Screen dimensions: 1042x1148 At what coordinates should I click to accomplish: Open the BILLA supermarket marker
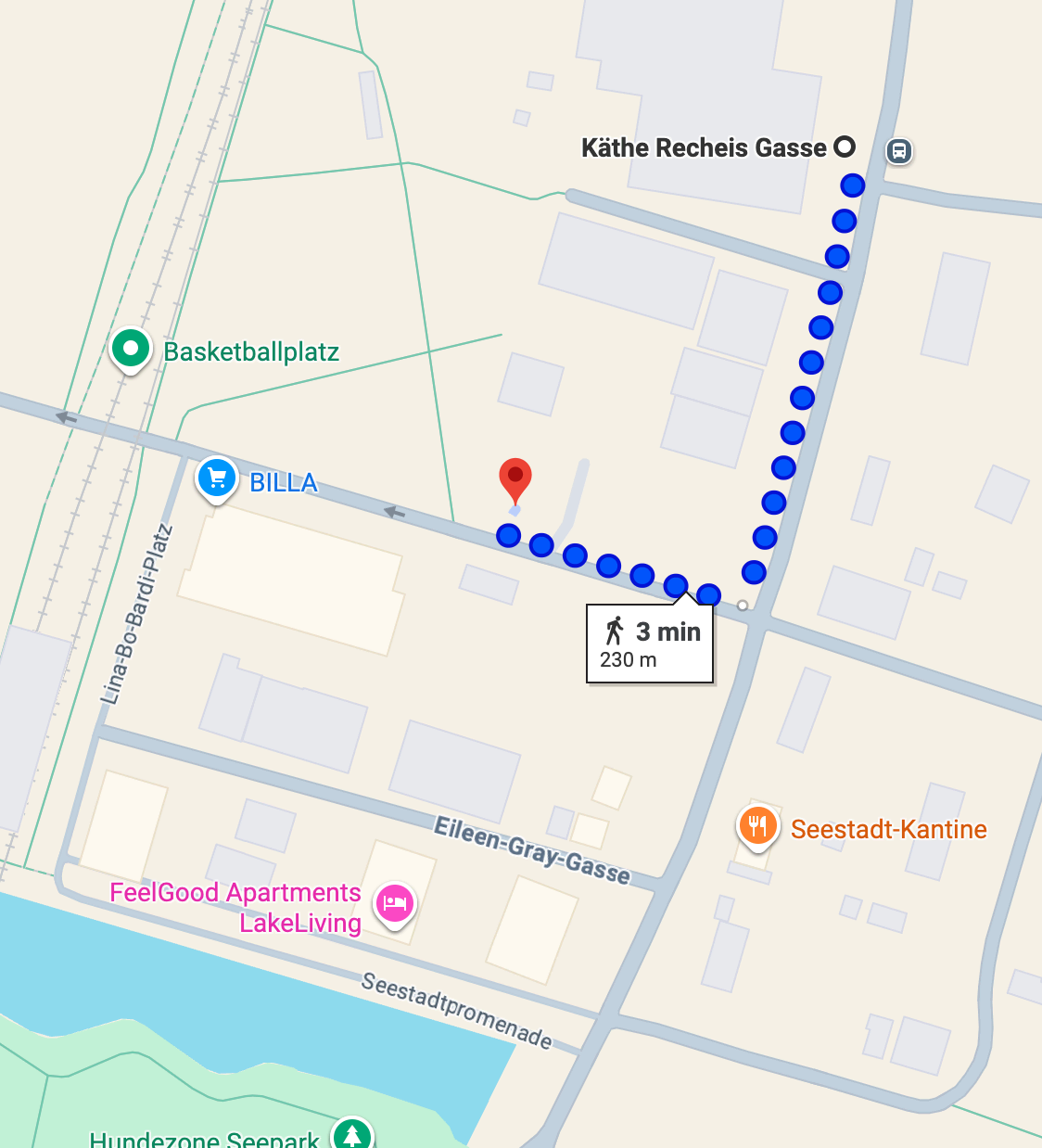tap(217, 478)
